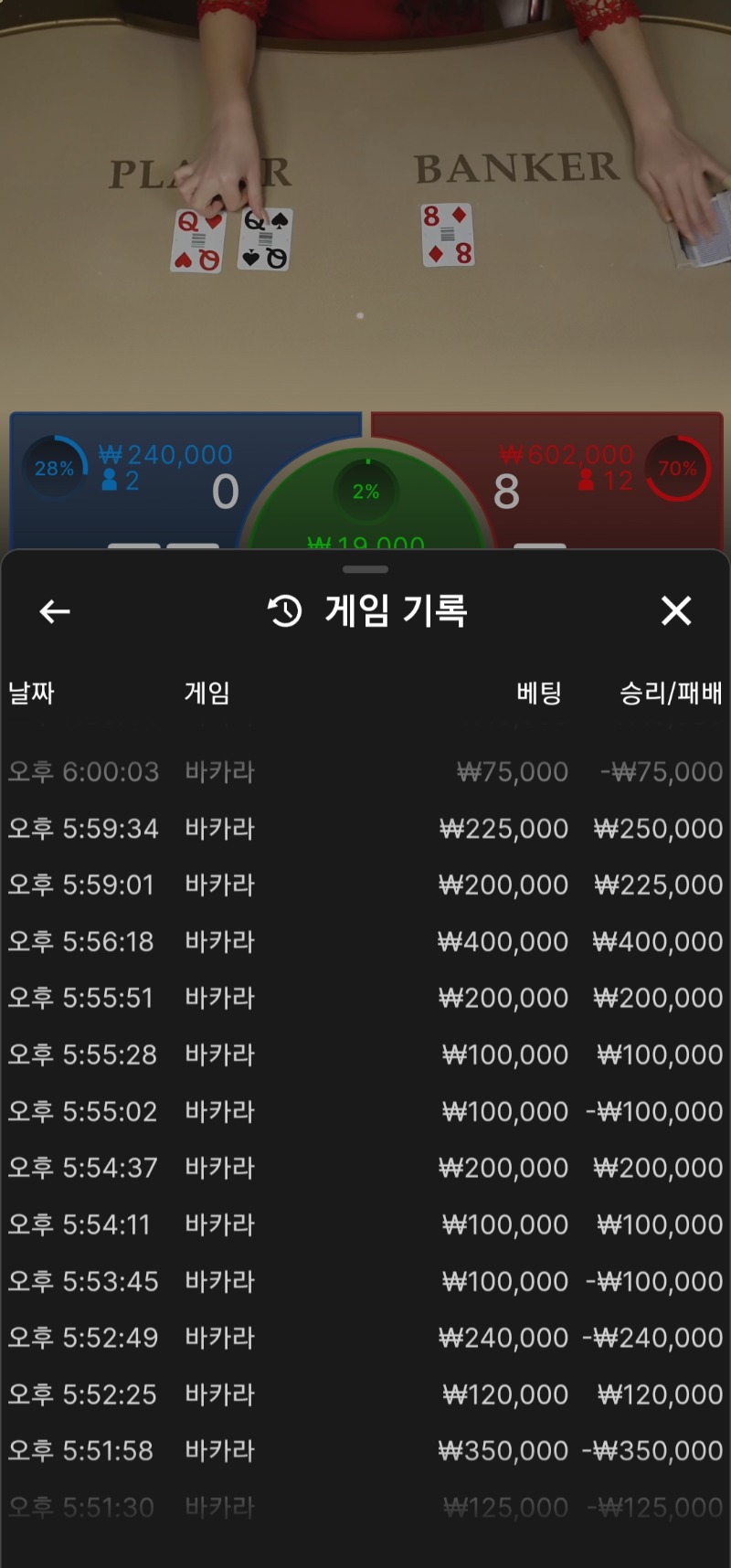Select the blue Player betting area
Viewport: 731px width, 1568px height.
click(x=137, y=484)
